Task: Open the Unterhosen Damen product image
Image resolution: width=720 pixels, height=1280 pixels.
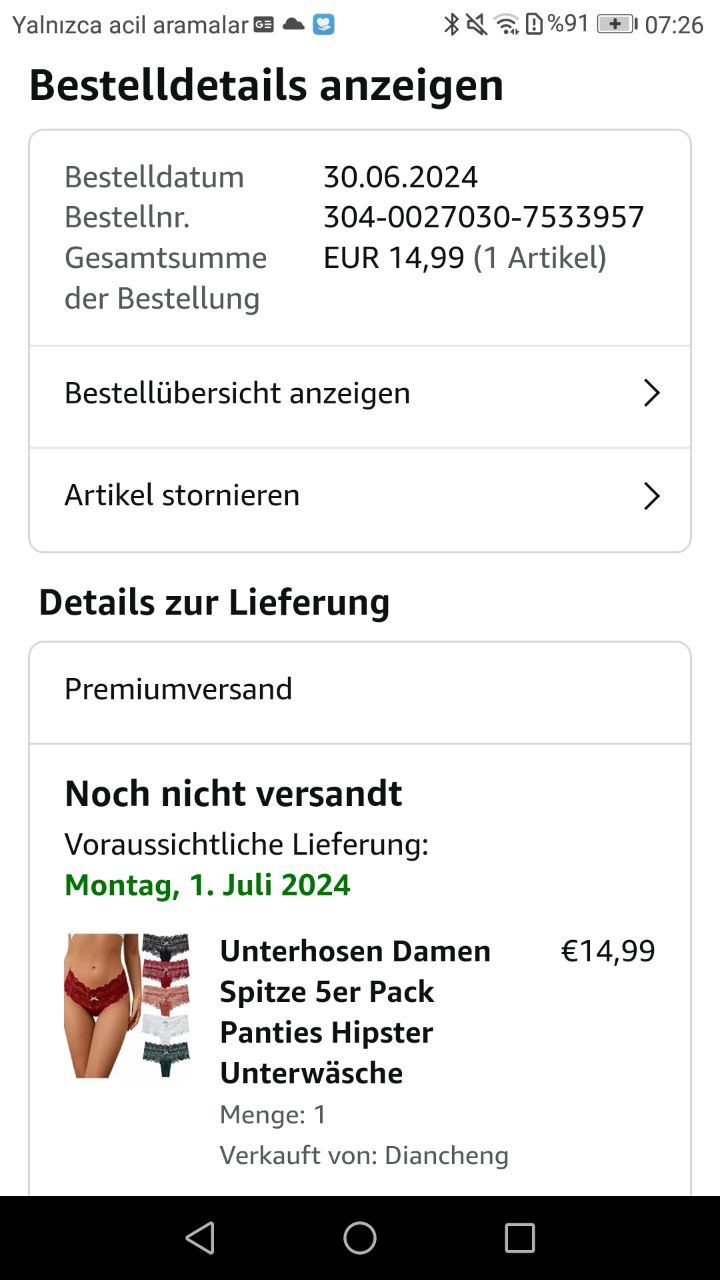Action: click(x=127, y=1005)
